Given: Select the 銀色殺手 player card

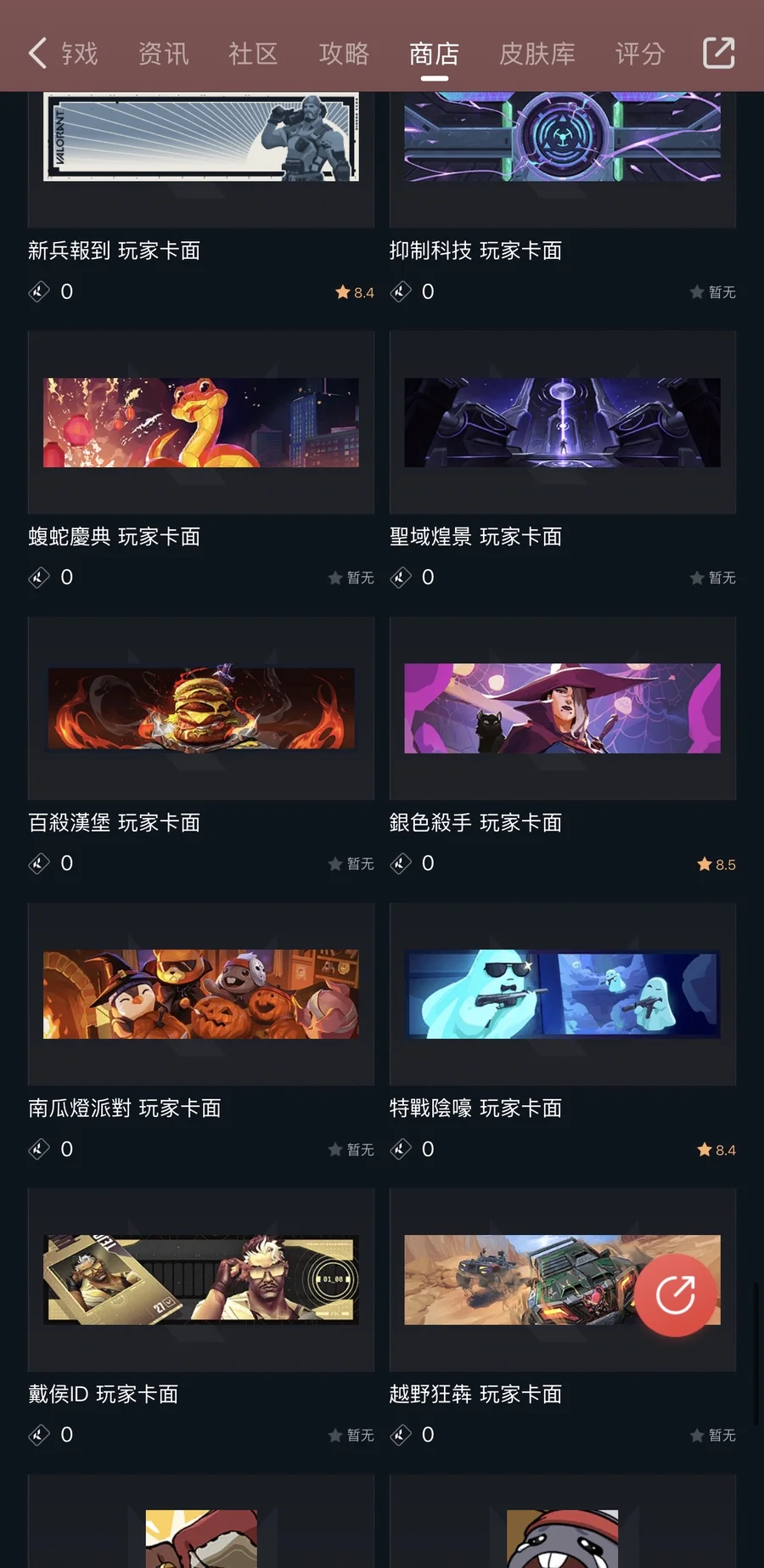Looking at the screenshot, I should (562, 708).
